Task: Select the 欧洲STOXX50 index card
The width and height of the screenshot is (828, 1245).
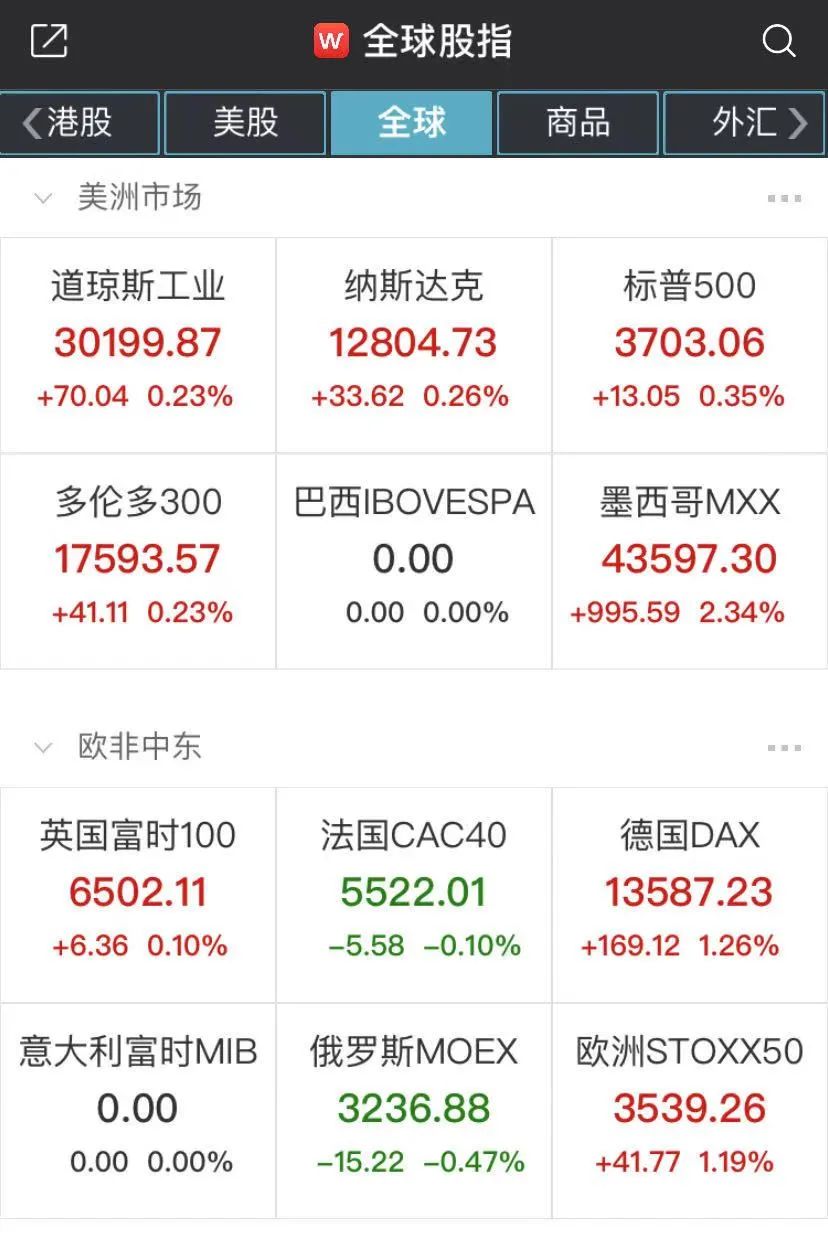Action: pos(689,1109)
